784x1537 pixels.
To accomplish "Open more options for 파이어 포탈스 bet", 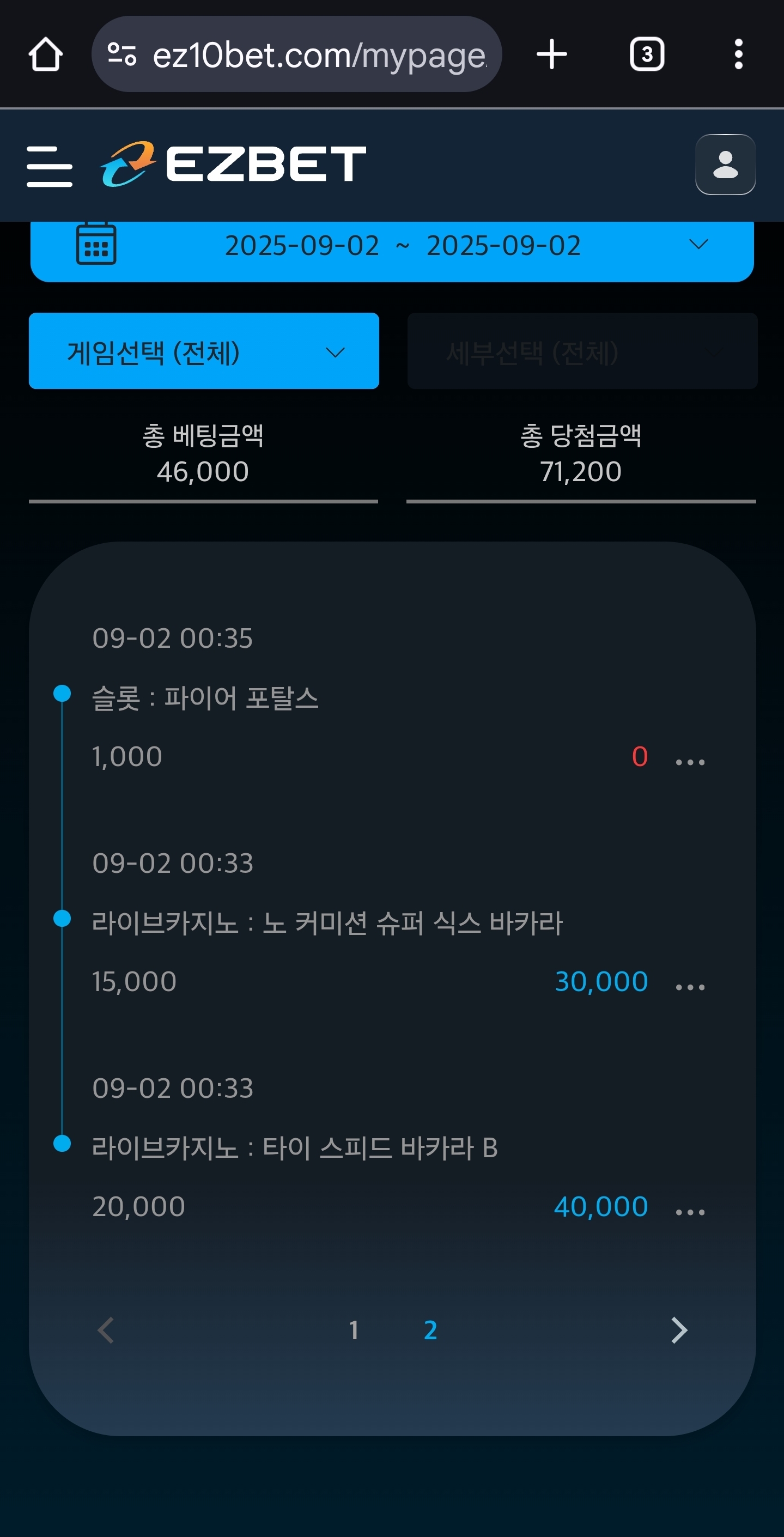I will [x=690, y=762].
